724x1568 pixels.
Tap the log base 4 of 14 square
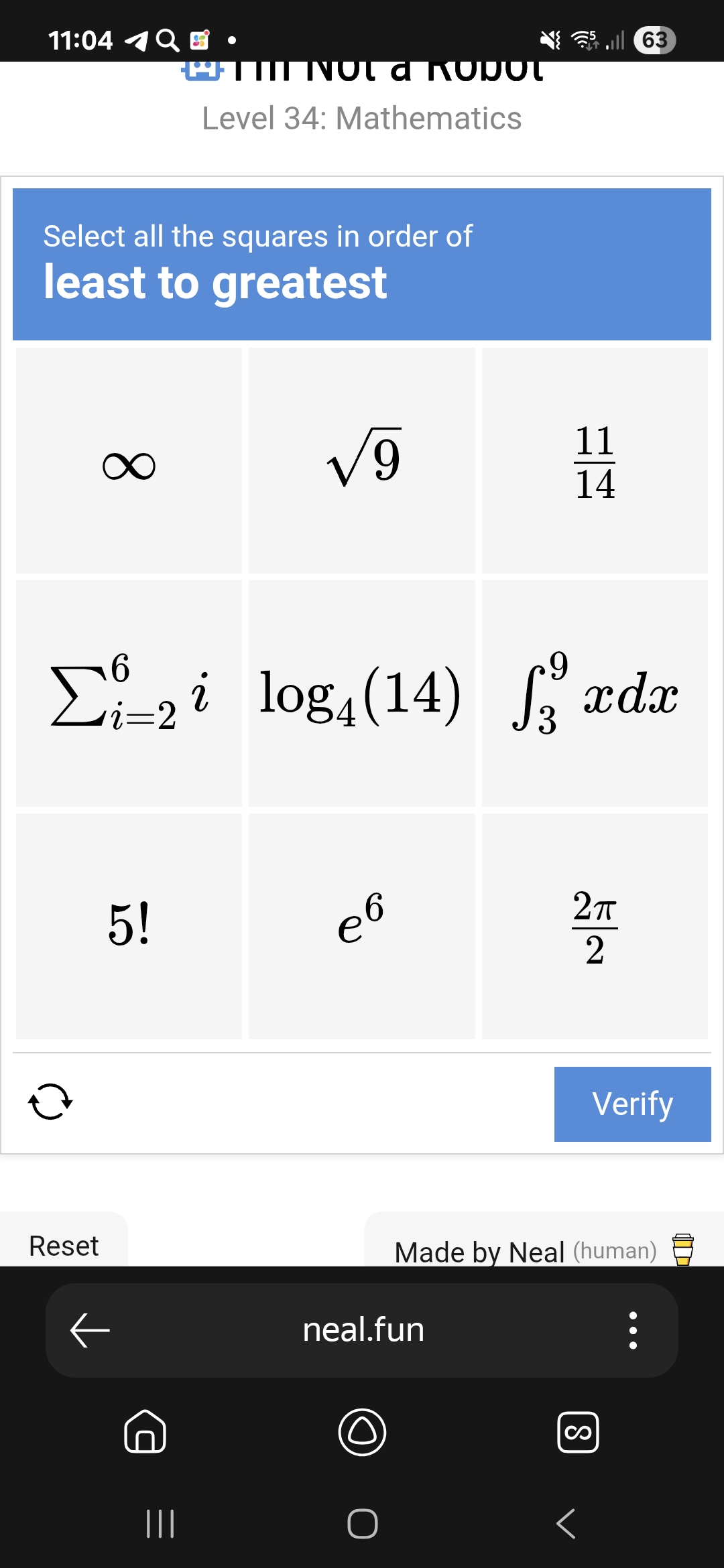click(362, 694)
